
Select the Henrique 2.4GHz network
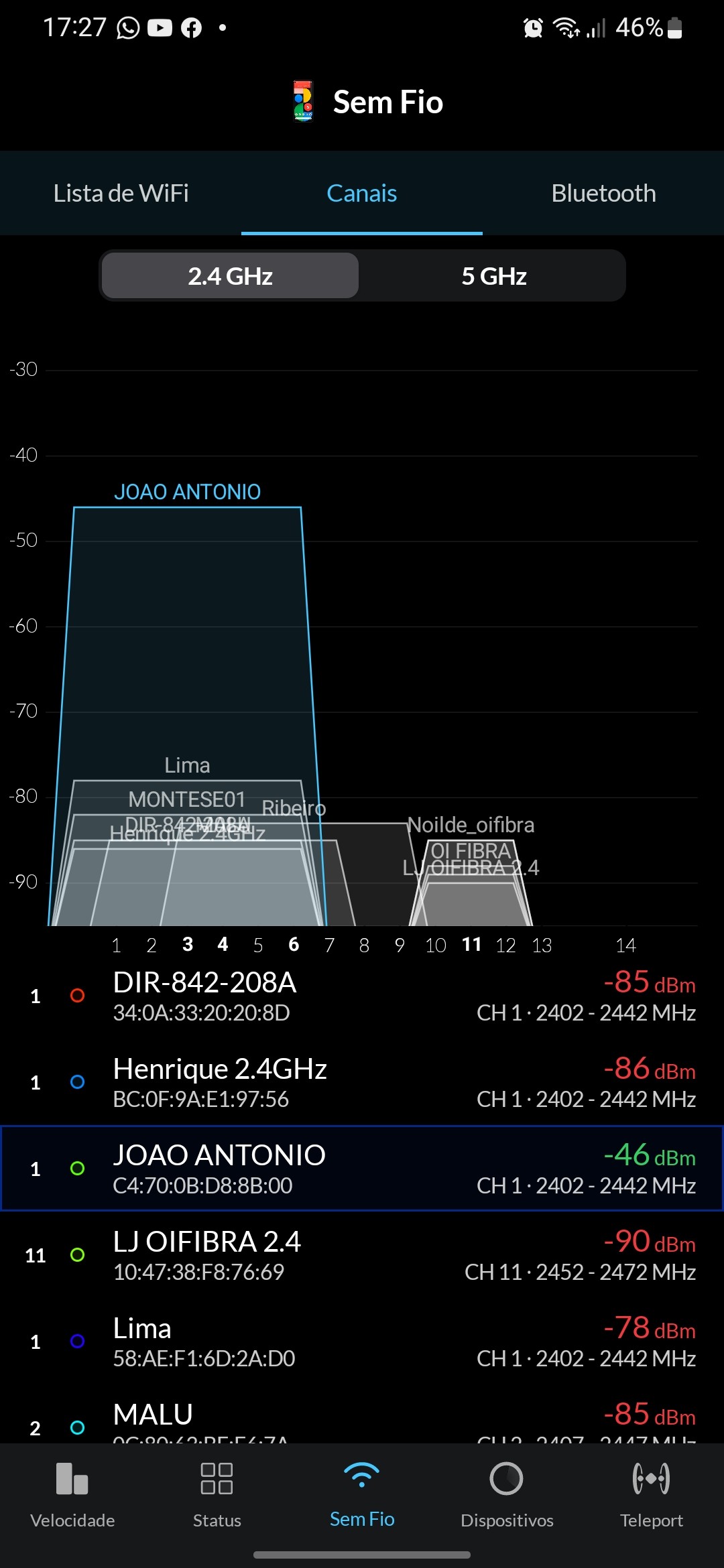[x=362, y=1082]
